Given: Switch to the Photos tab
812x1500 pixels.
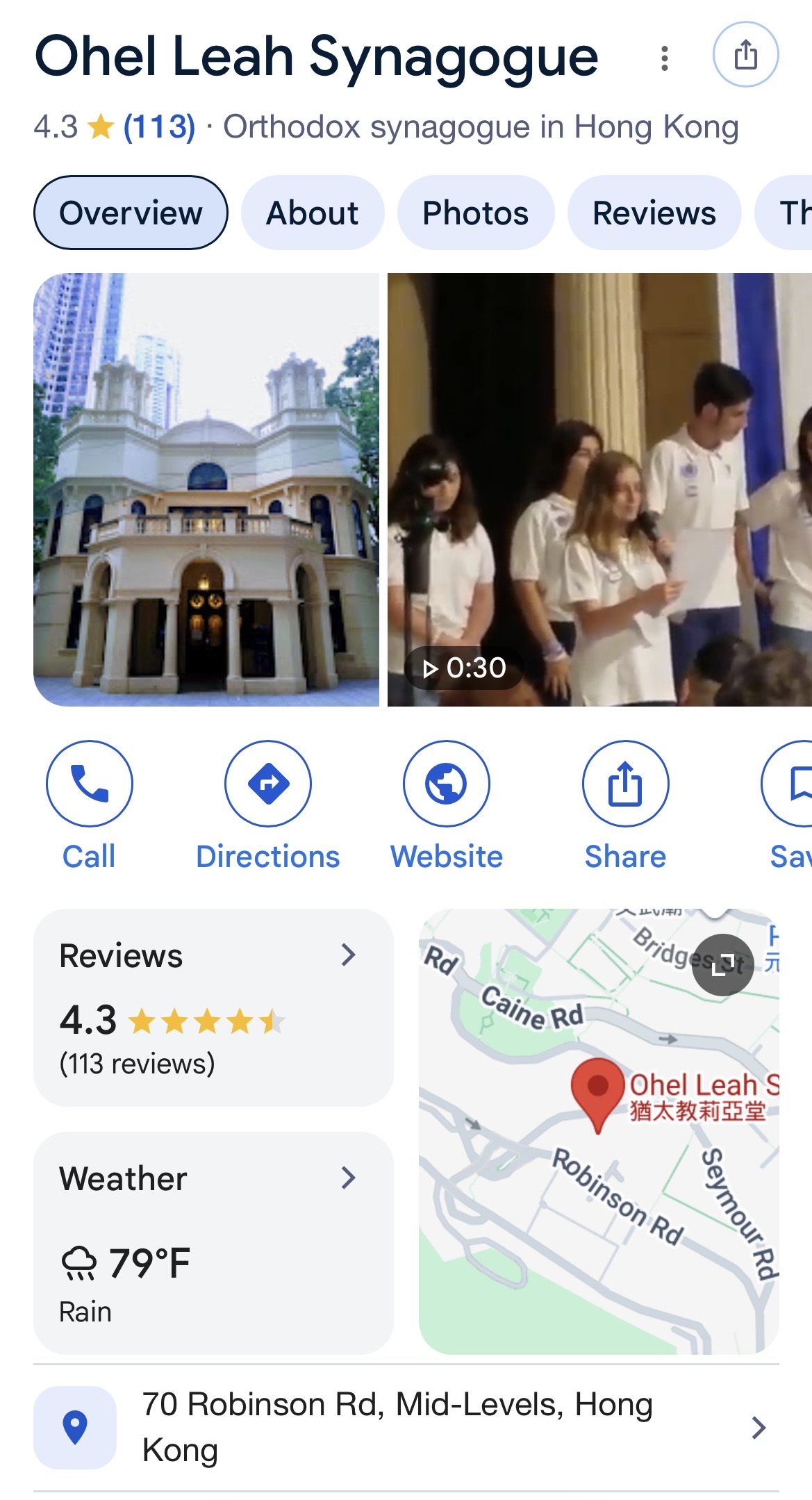Looking at the screenshot, I should [476, 213].
